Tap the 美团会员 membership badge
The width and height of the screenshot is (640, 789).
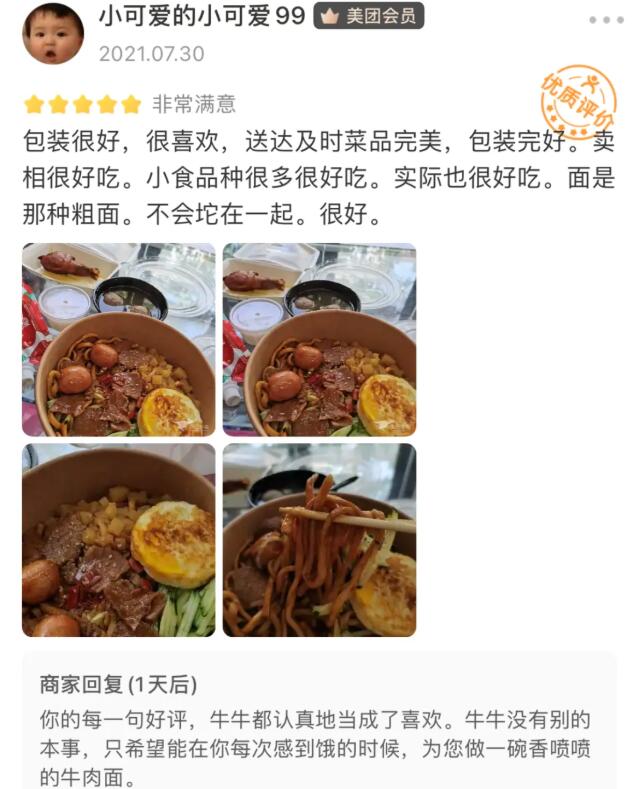click(x=369, y=16)
